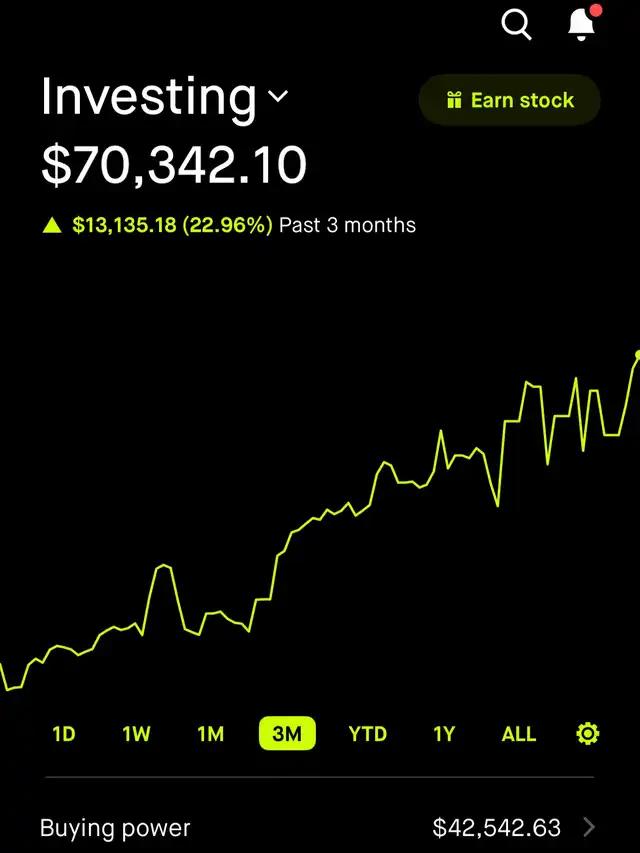Select the 3M chart range

(287, 734)
